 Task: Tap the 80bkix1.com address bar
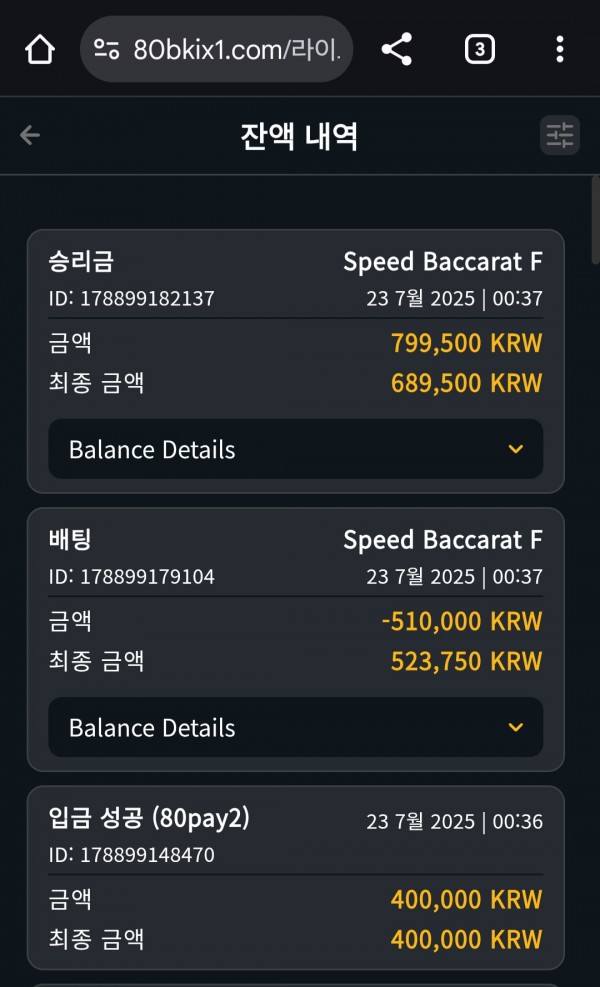click(216, 49)
